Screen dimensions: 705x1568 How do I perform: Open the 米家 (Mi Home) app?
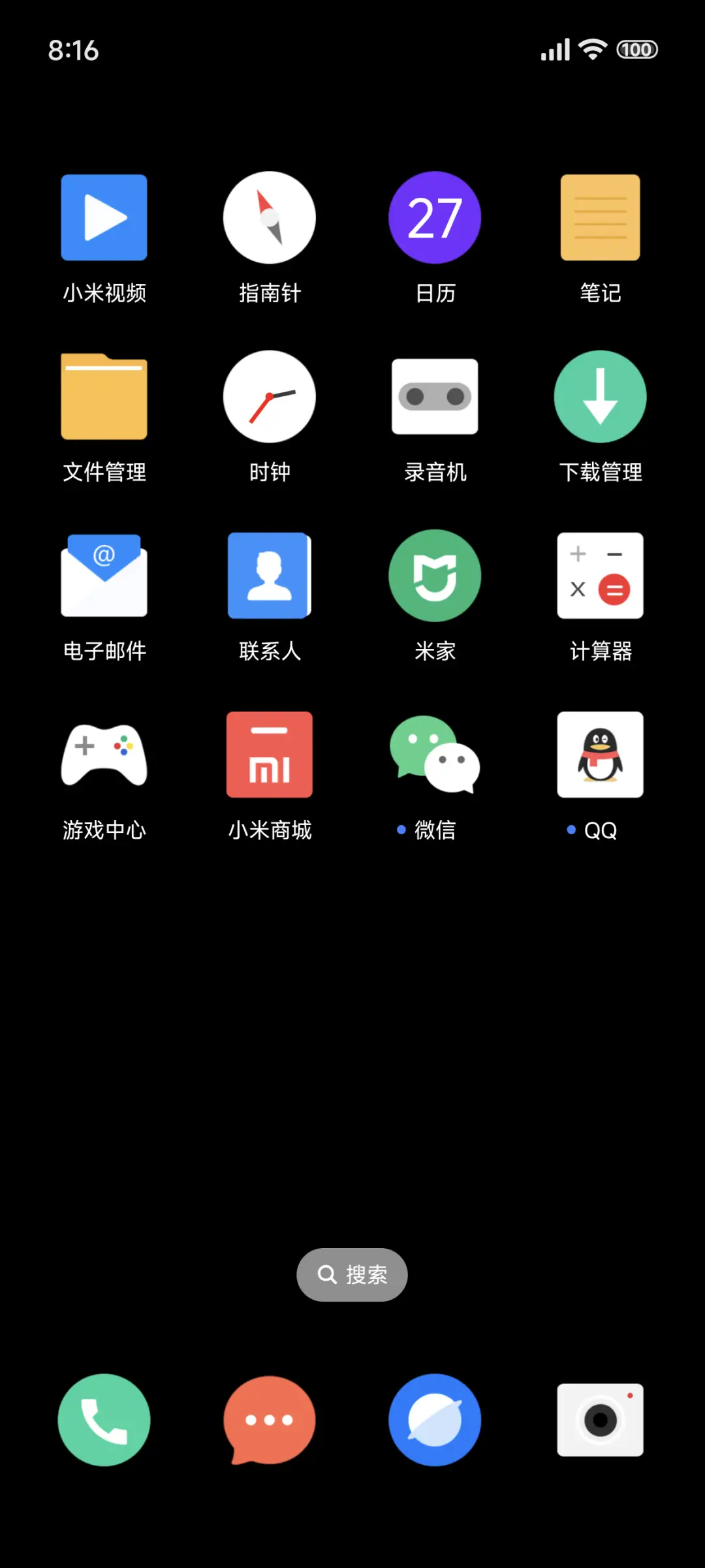[435, 575]
